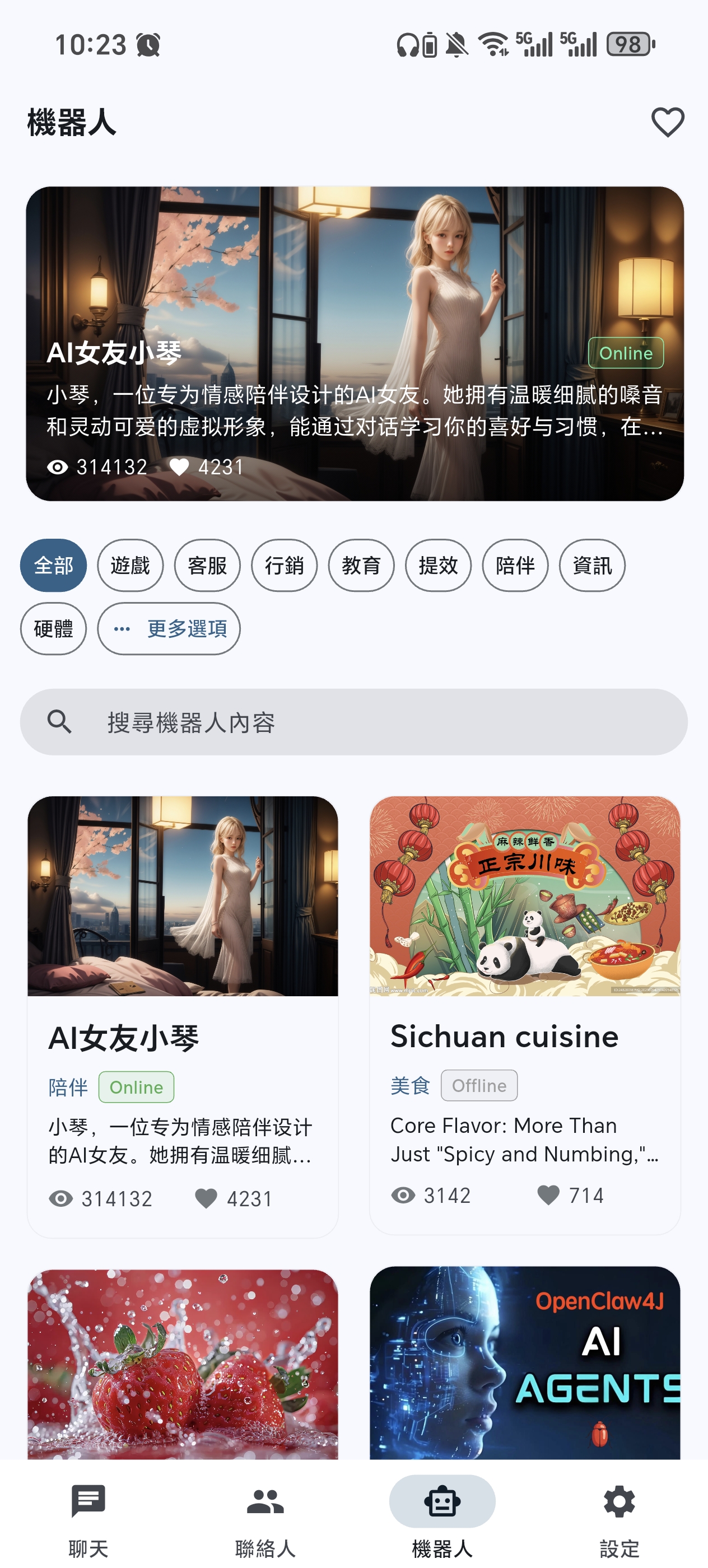Image resolution: width=708 pixels, height=1568 pixels.
Task: Open the OpenClaw4J AI Agents card
Action: click(x=525, y=1362)
